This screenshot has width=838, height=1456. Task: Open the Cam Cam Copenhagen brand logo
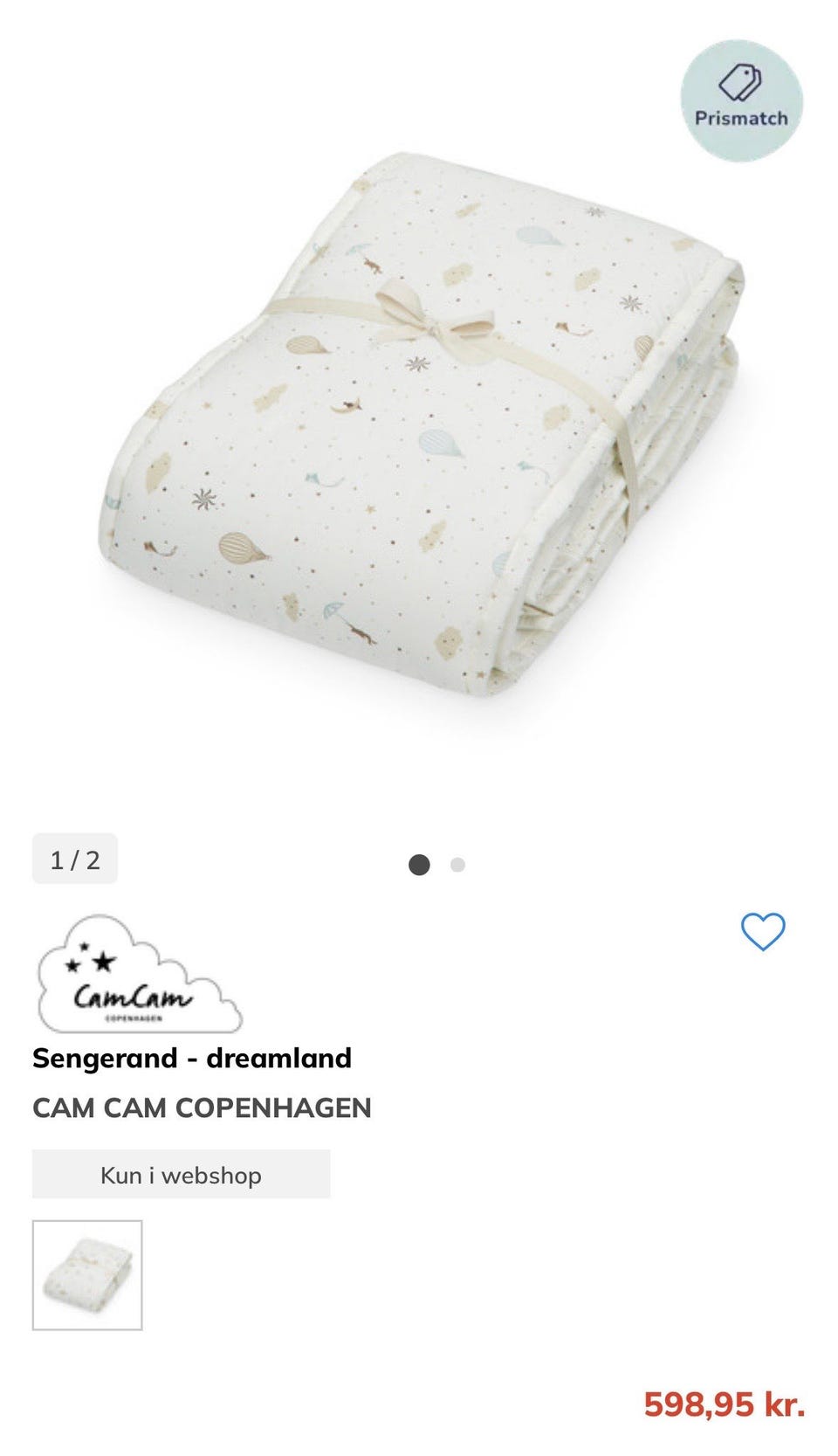139,974
